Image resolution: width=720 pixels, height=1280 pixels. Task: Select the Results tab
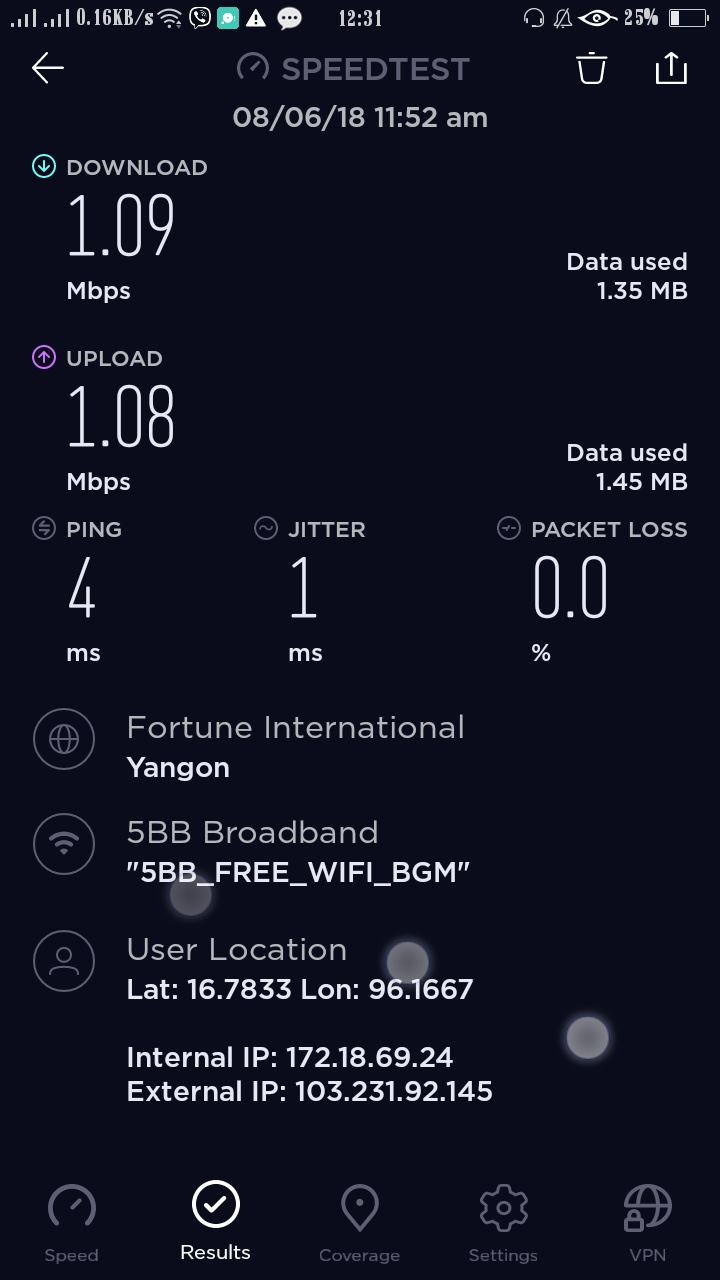coord(216,1220)
